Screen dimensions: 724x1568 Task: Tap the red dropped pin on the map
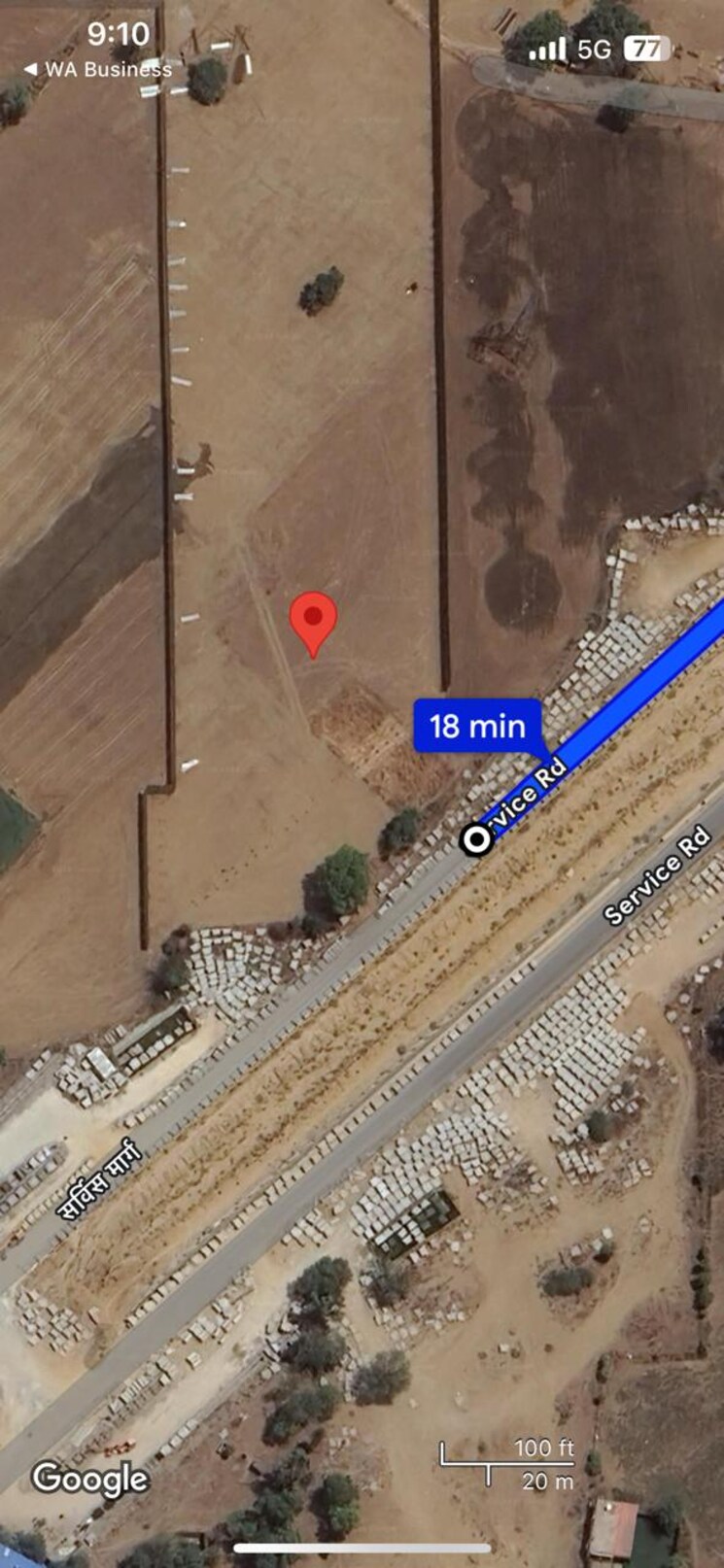coord(313,620)
